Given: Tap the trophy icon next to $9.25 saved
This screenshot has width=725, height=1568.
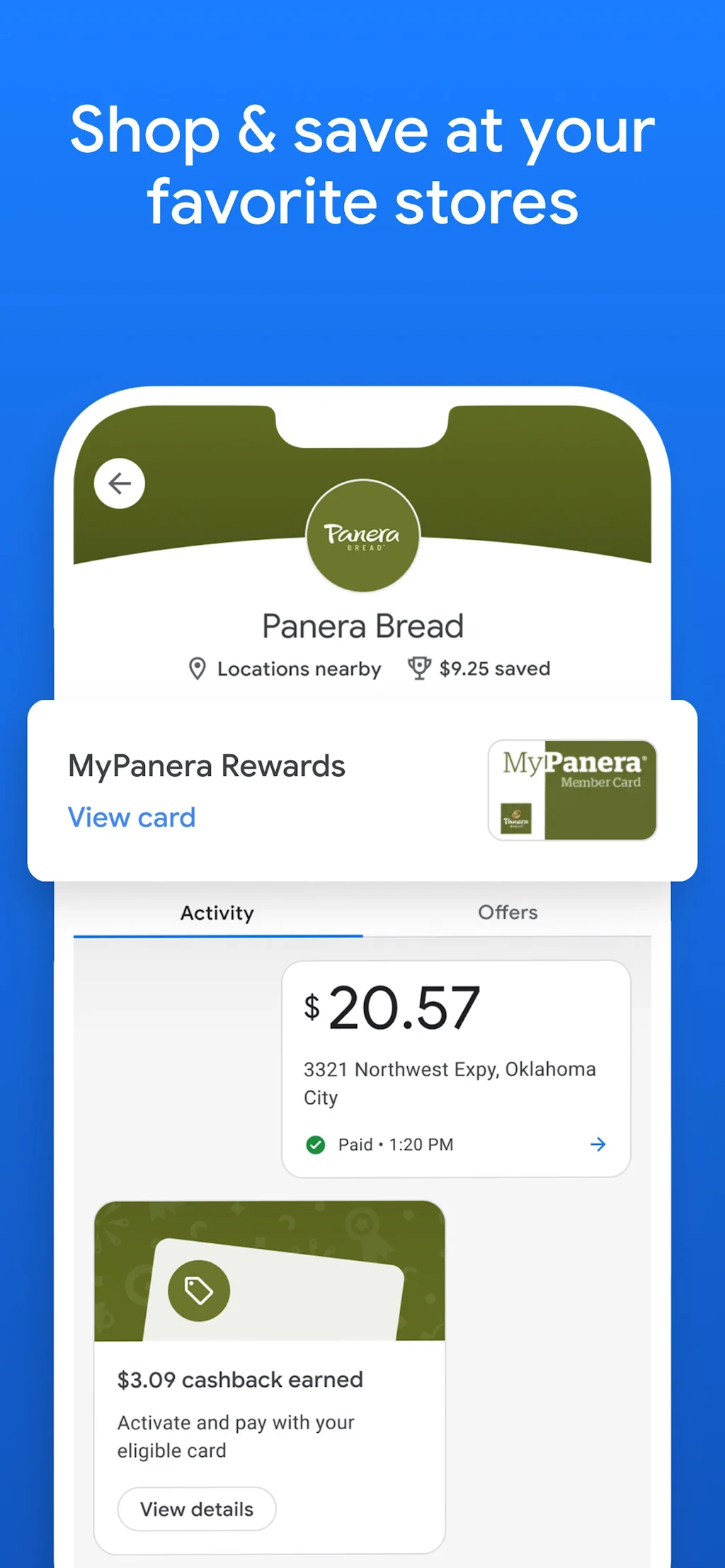Looking at the screenshot, I should [419, 667].
